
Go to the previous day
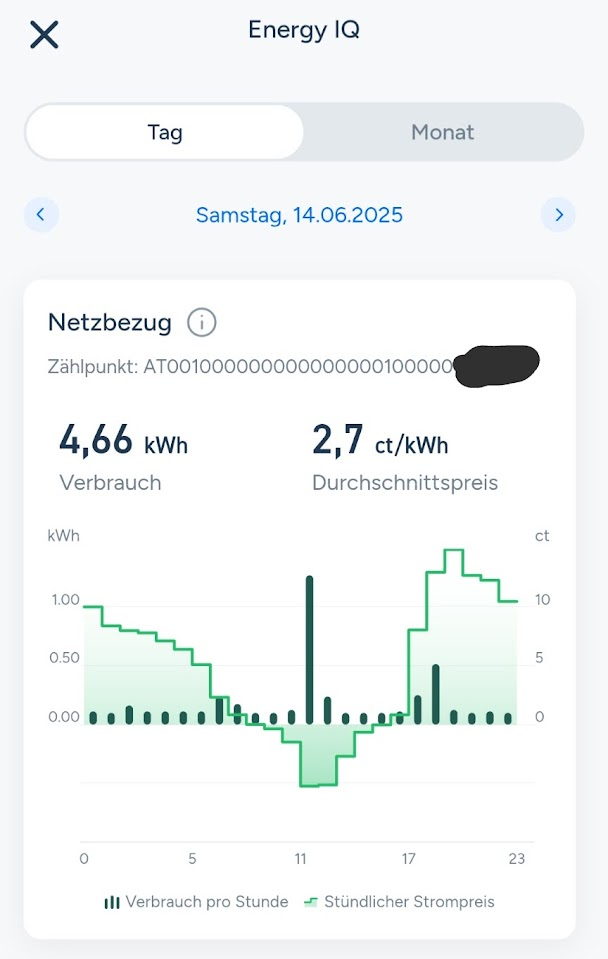(x=41, y=214)
